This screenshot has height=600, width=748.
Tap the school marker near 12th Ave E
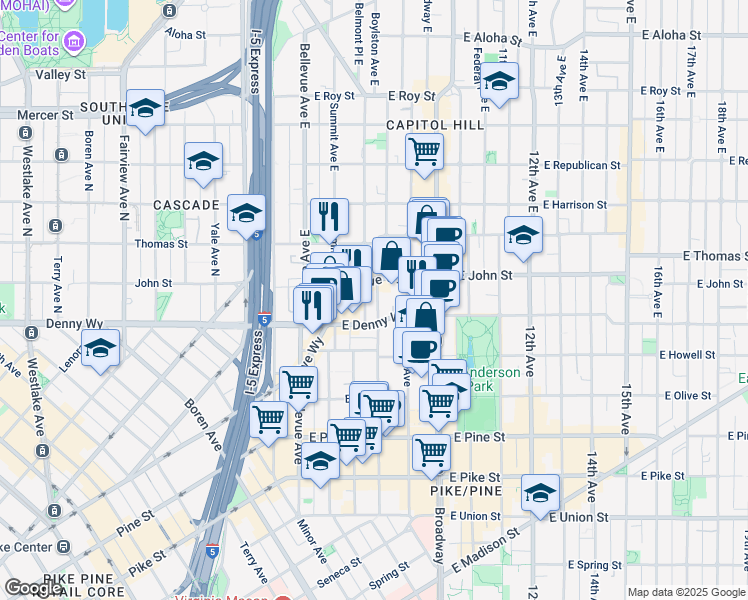(523, 235)
